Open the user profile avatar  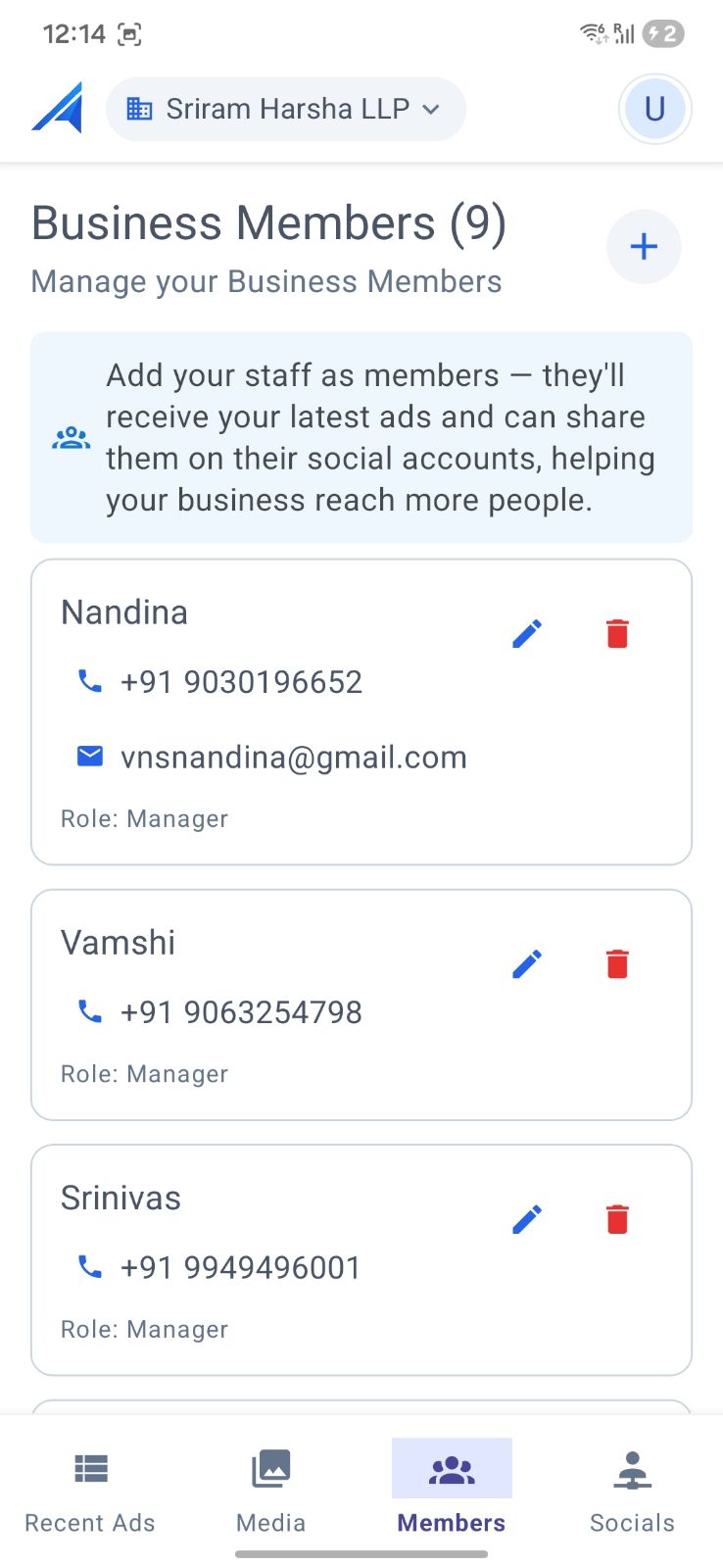654,109
